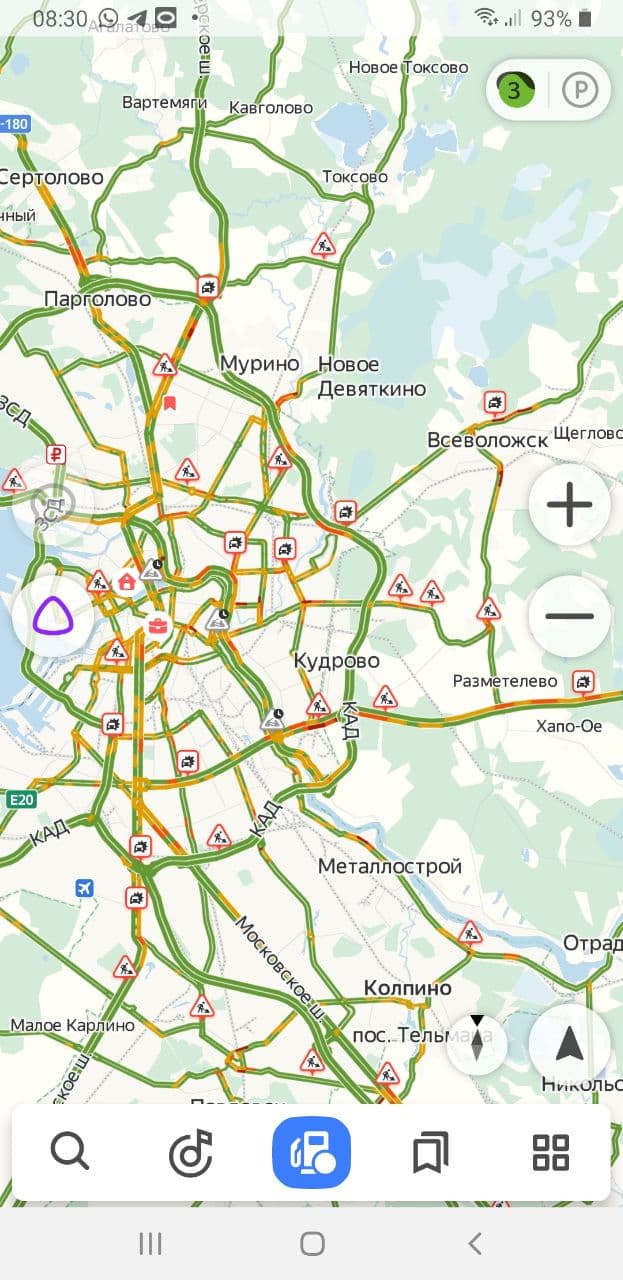Open the accident marker near Razmetelevo
The image size is (623, 1280).
(583, 682)
